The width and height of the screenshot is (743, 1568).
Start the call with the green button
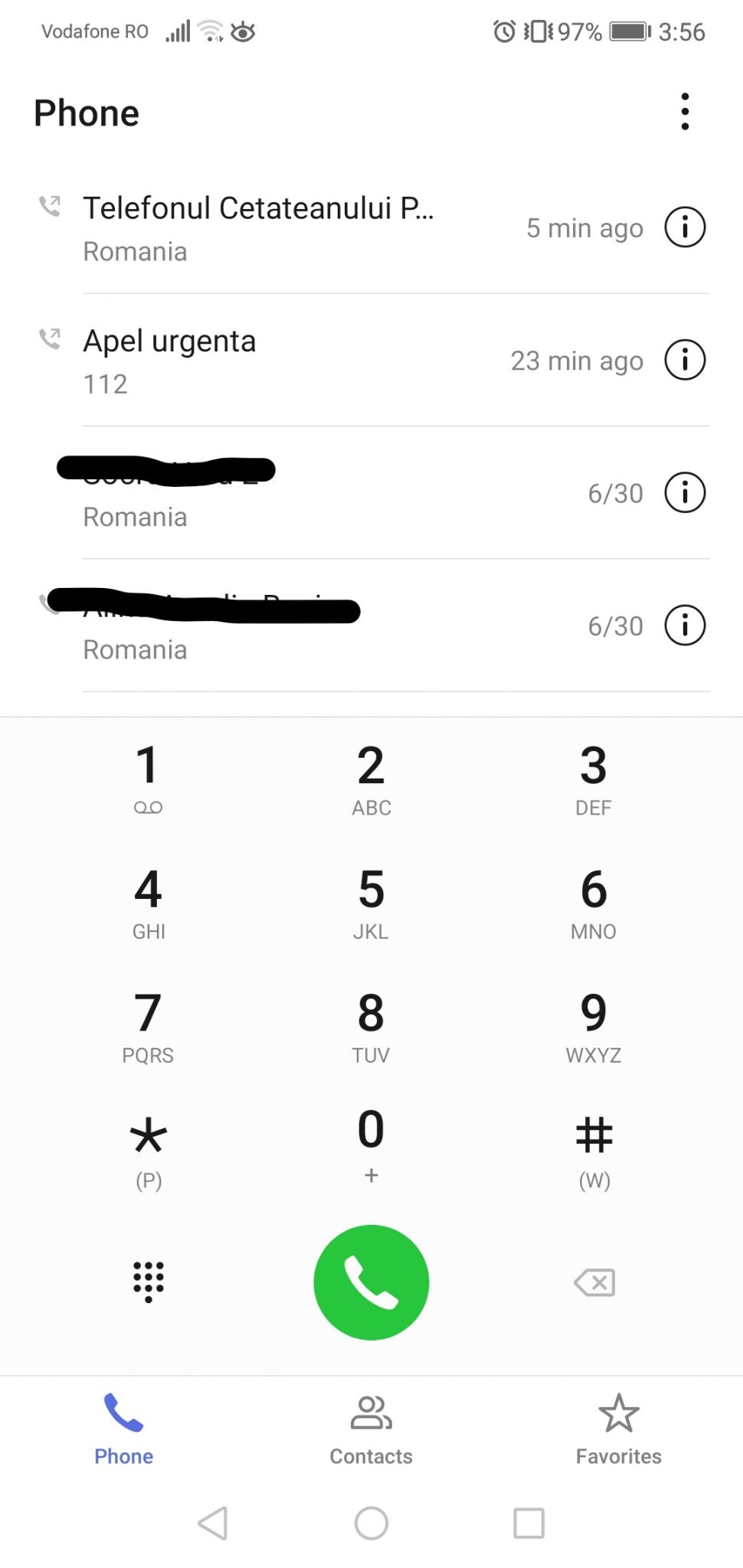(371, 1282)
